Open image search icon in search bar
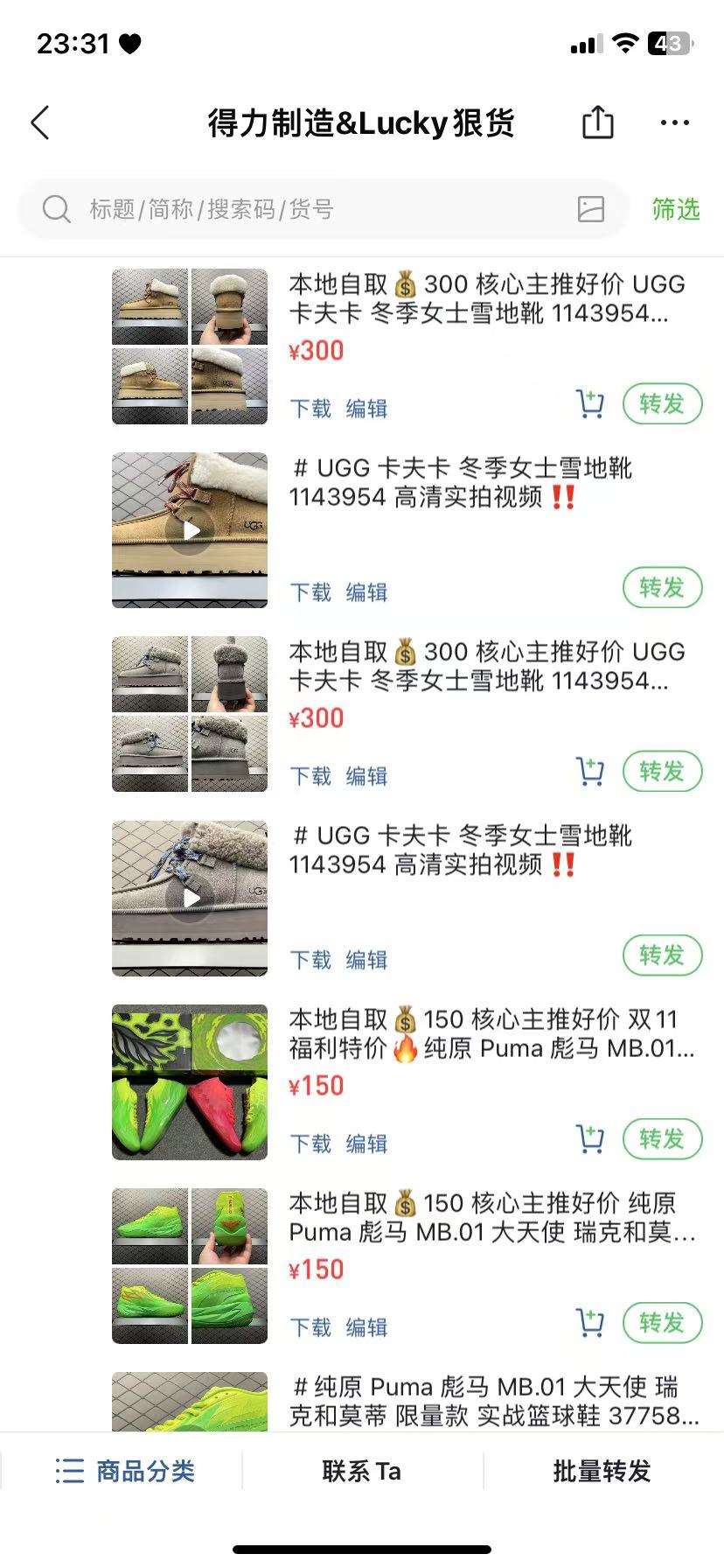The image size is (724, 1568). click(x=591, y=209)
